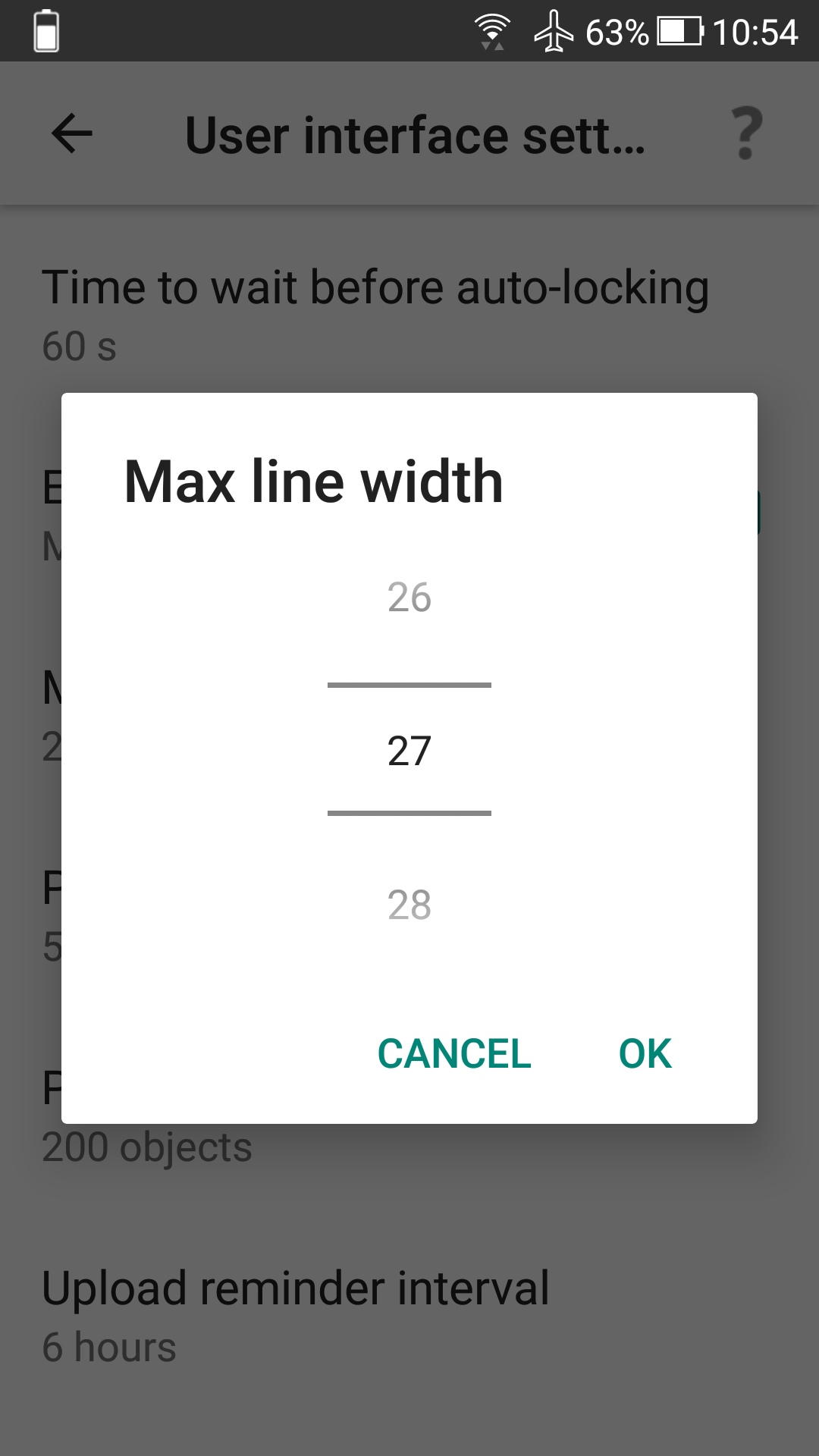This screenshot has width=819, height=1456.
Task: Open Time to wait before auto-locking
Action: point(375,287)
